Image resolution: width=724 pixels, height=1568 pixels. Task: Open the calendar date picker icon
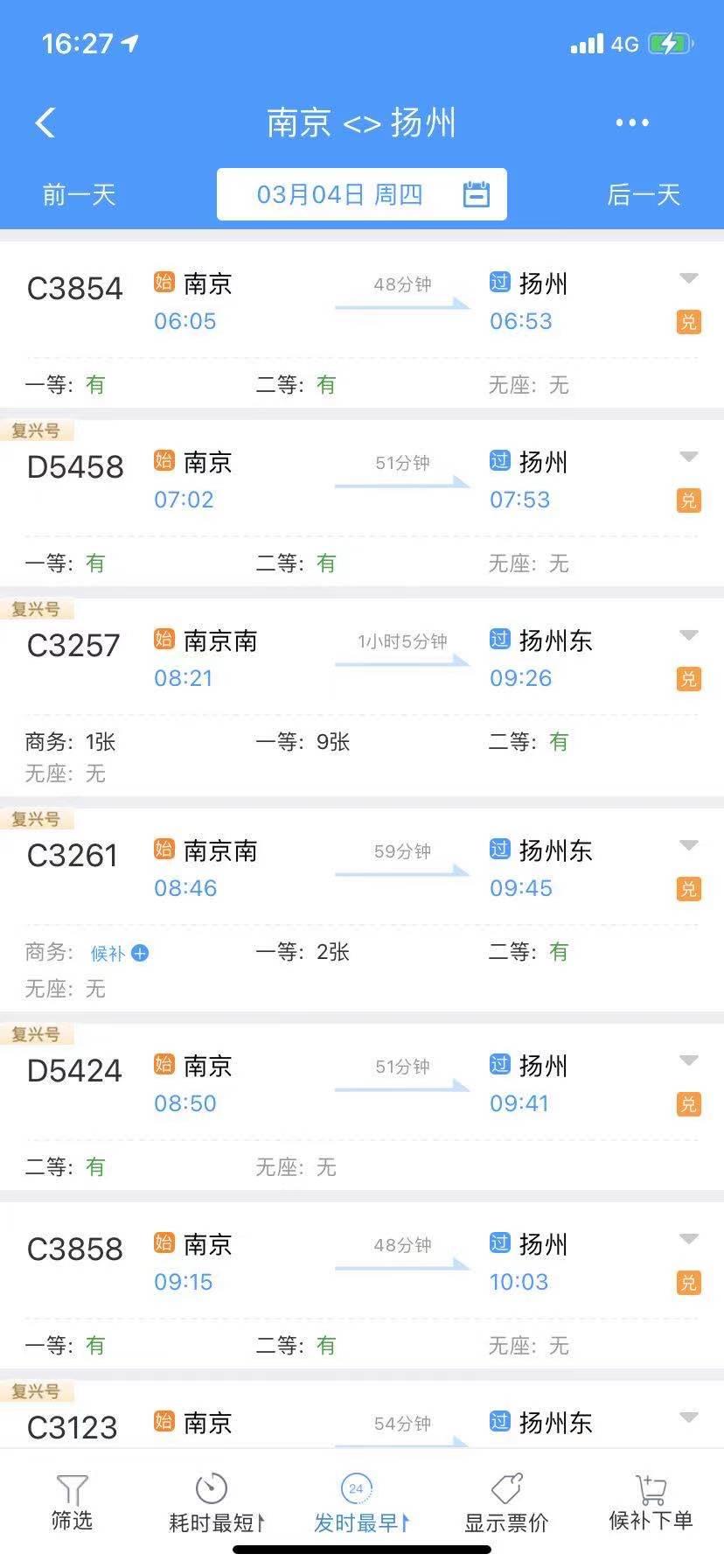coord(477,193)
